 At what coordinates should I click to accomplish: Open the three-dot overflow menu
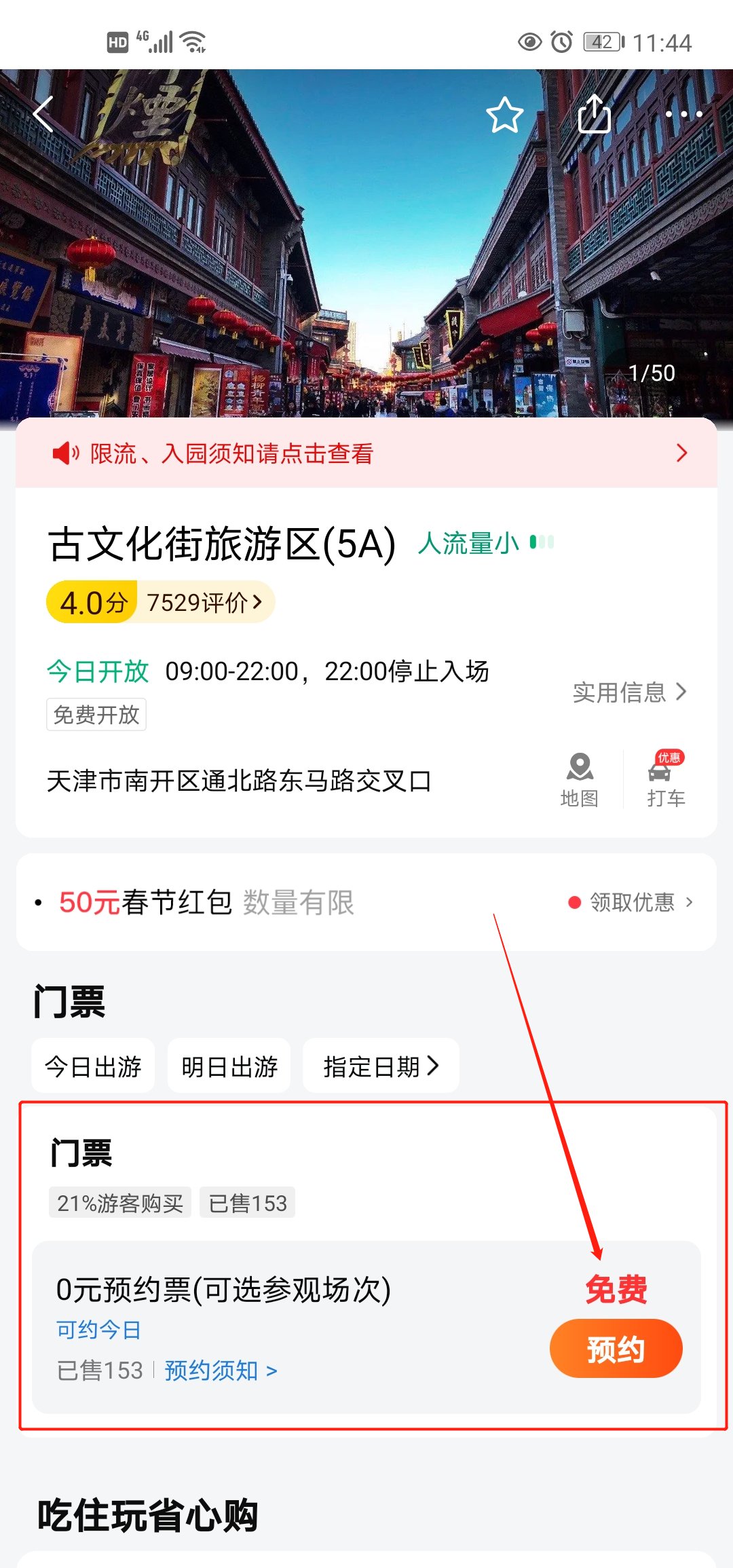point(683,114)
